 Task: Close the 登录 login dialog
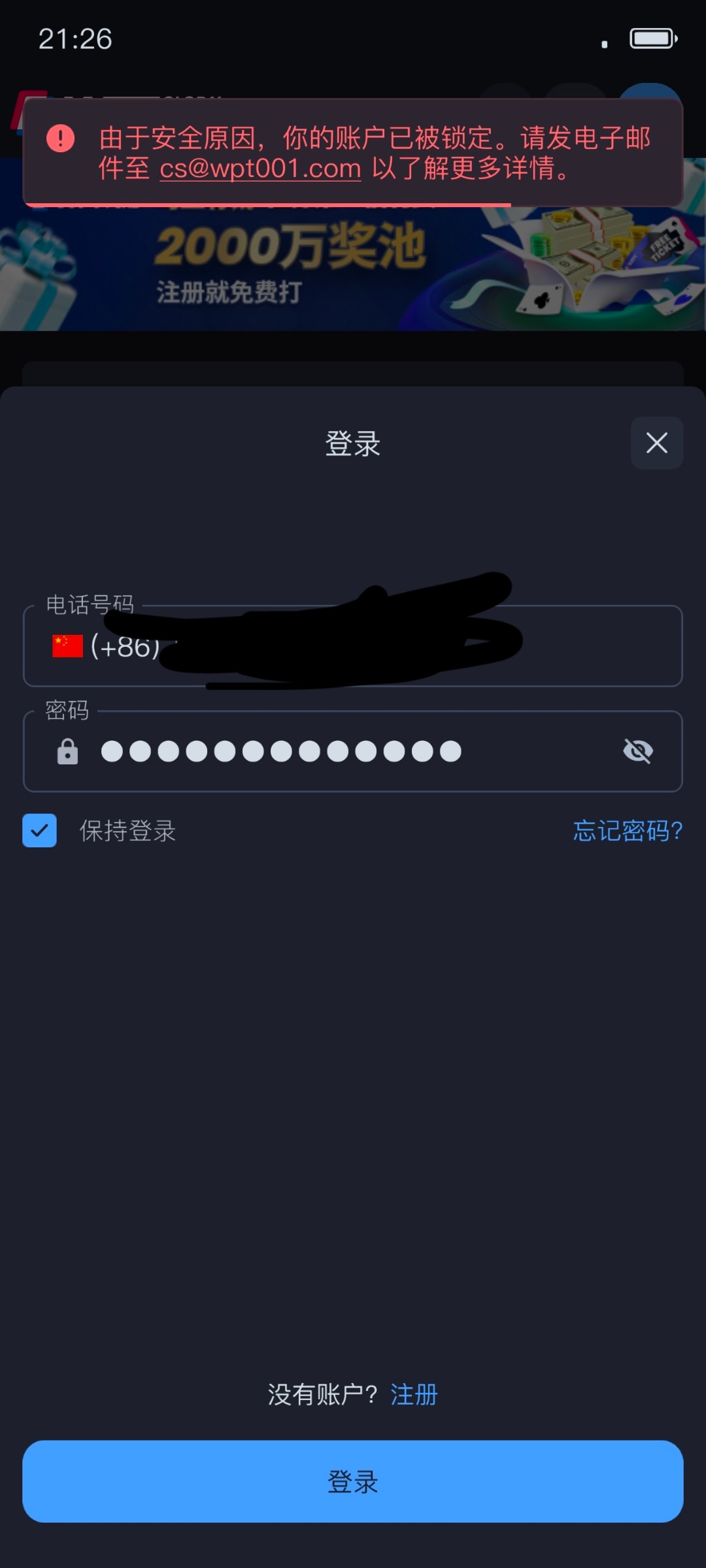(656, 443)
